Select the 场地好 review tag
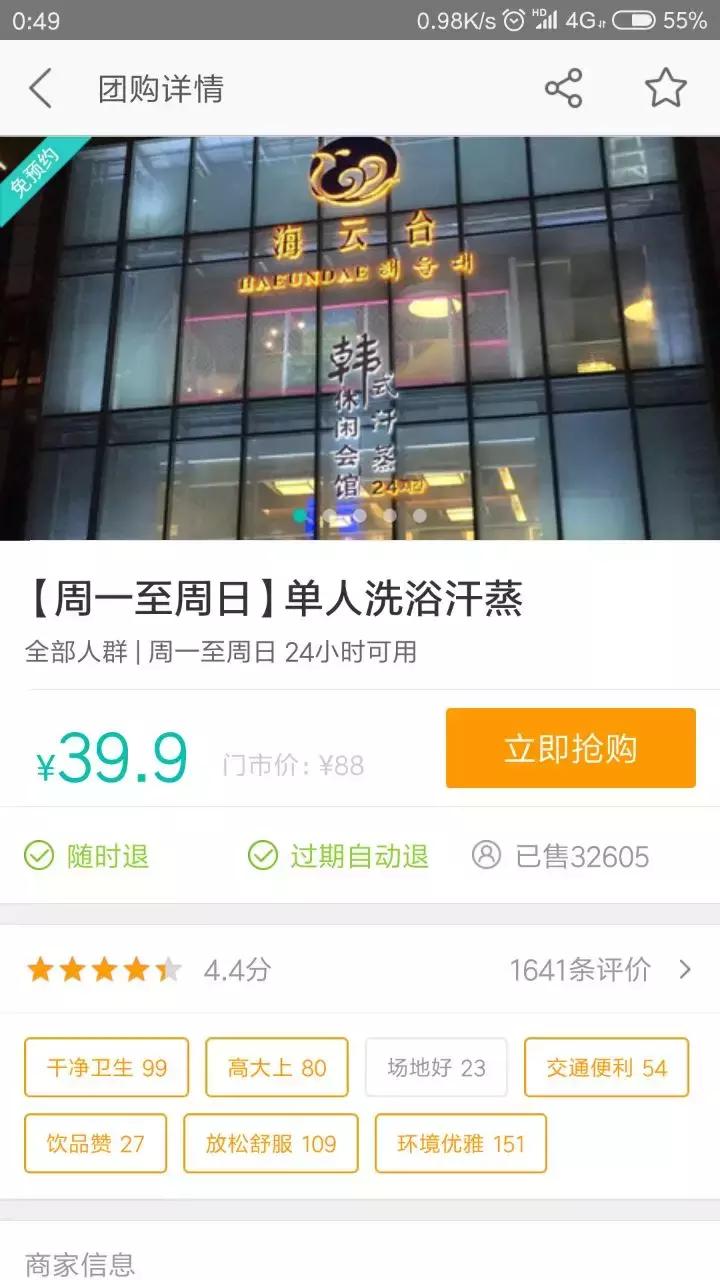This screenshot has width=720, height=1280. click(436, 1069)
